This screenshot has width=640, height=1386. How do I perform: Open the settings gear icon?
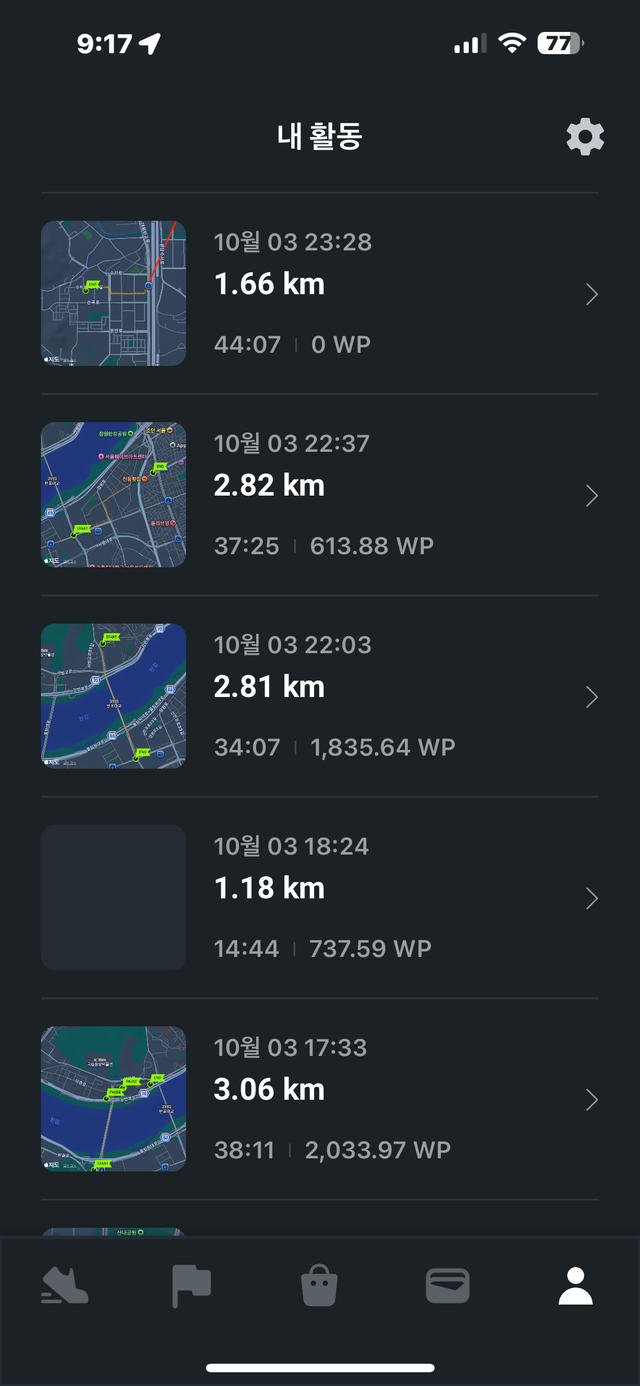coord(585,136)
